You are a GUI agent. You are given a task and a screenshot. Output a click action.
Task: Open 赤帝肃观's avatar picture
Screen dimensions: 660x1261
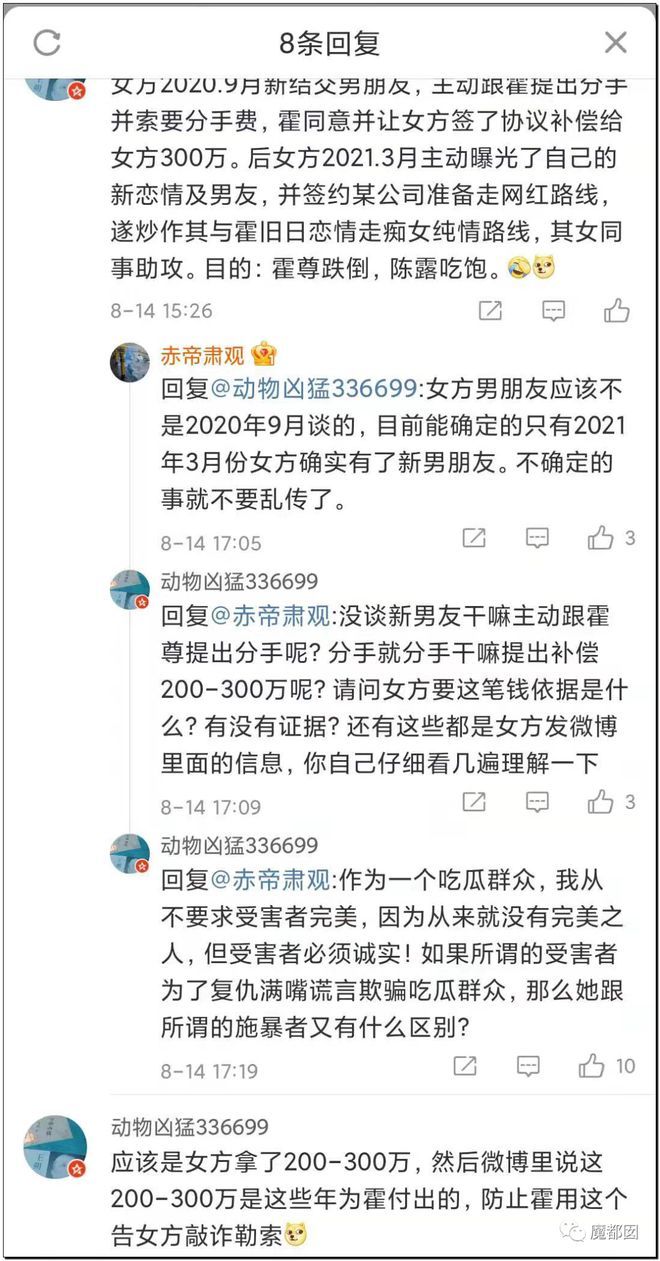(130, 362)
